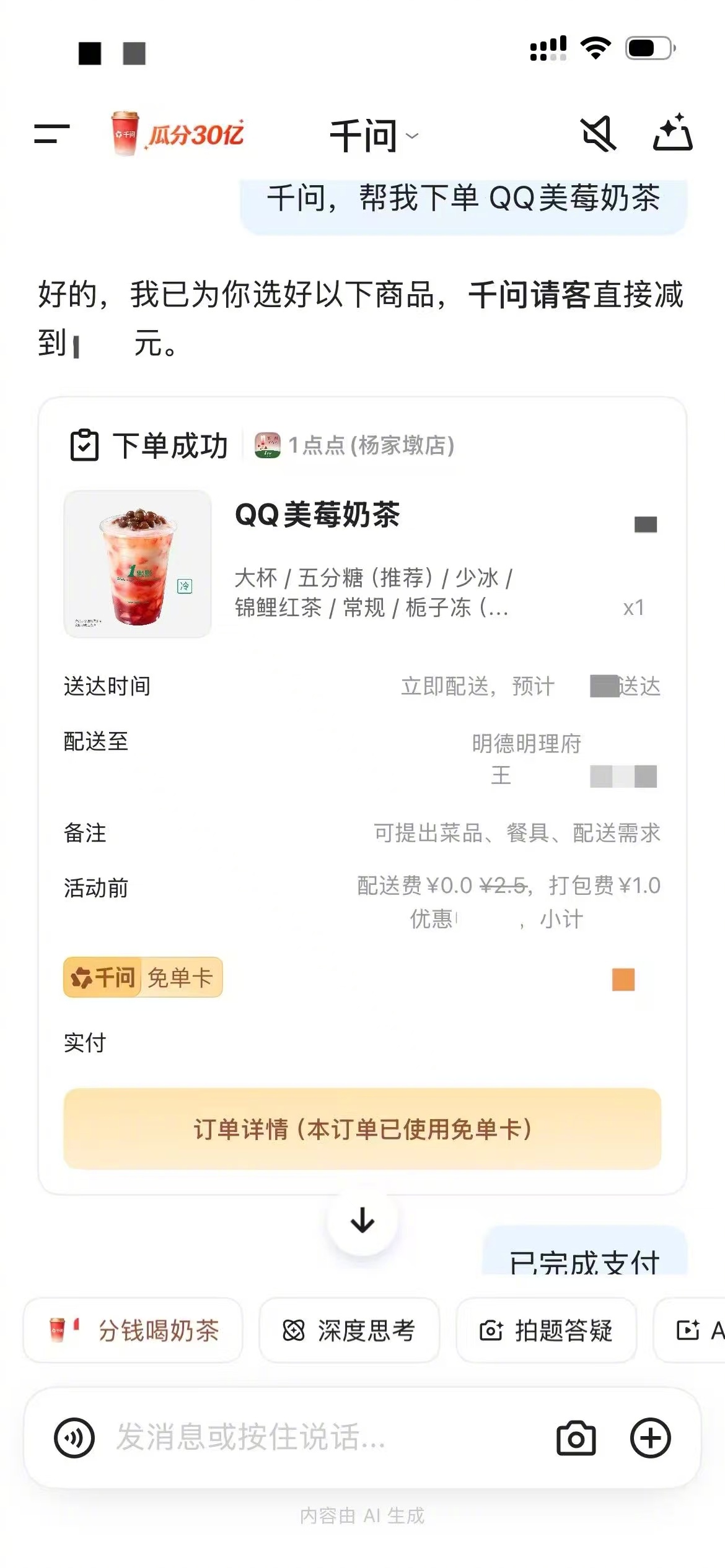Enable the 分钱喝奶茶 activity chip
This screenshot has width=725, height=1568.
point(132,1331)
